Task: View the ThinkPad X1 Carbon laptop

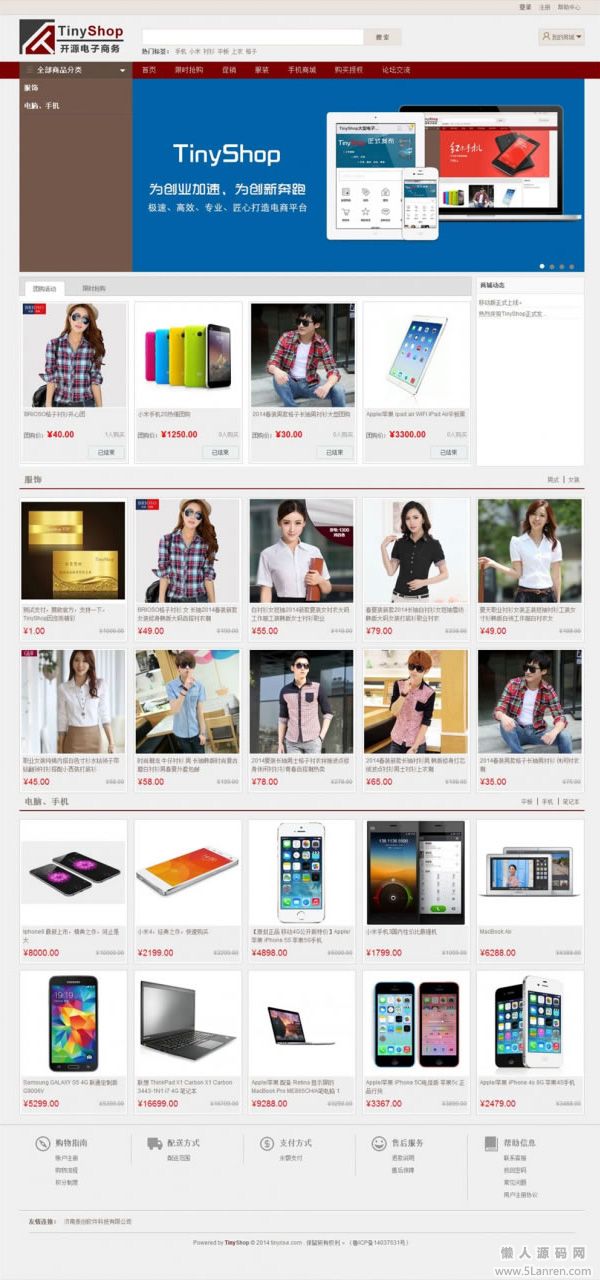Action: point(188,1020)
